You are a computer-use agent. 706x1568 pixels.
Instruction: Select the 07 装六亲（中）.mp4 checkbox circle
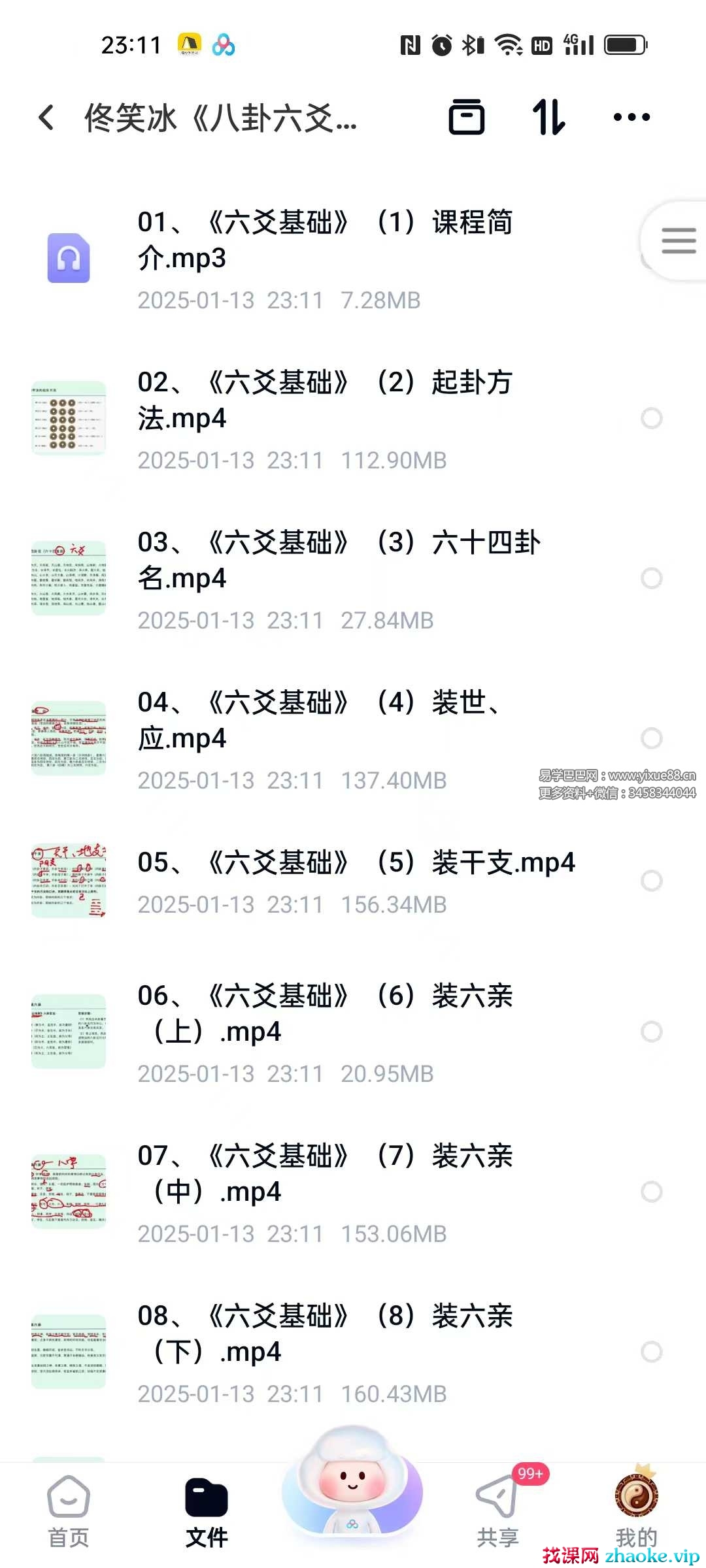coord(652,1192)
